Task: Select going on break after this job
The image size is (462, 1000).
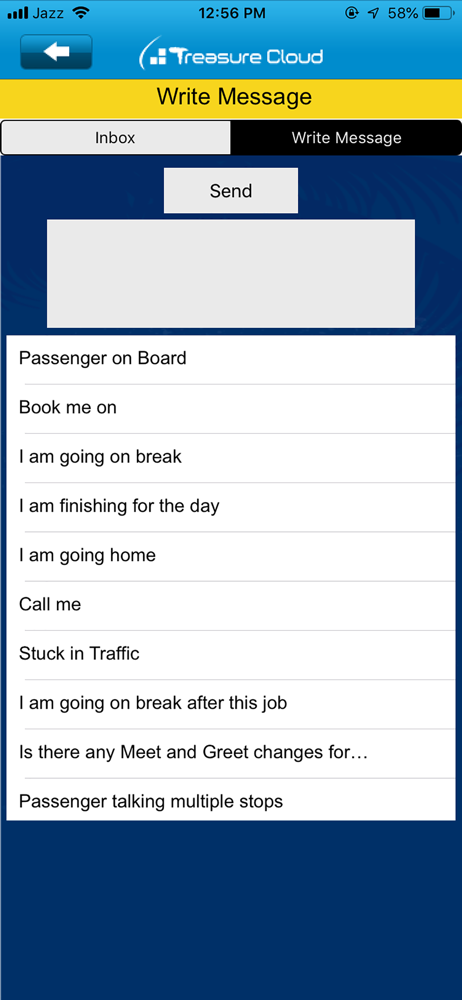Action: click(x=231, y=704)
